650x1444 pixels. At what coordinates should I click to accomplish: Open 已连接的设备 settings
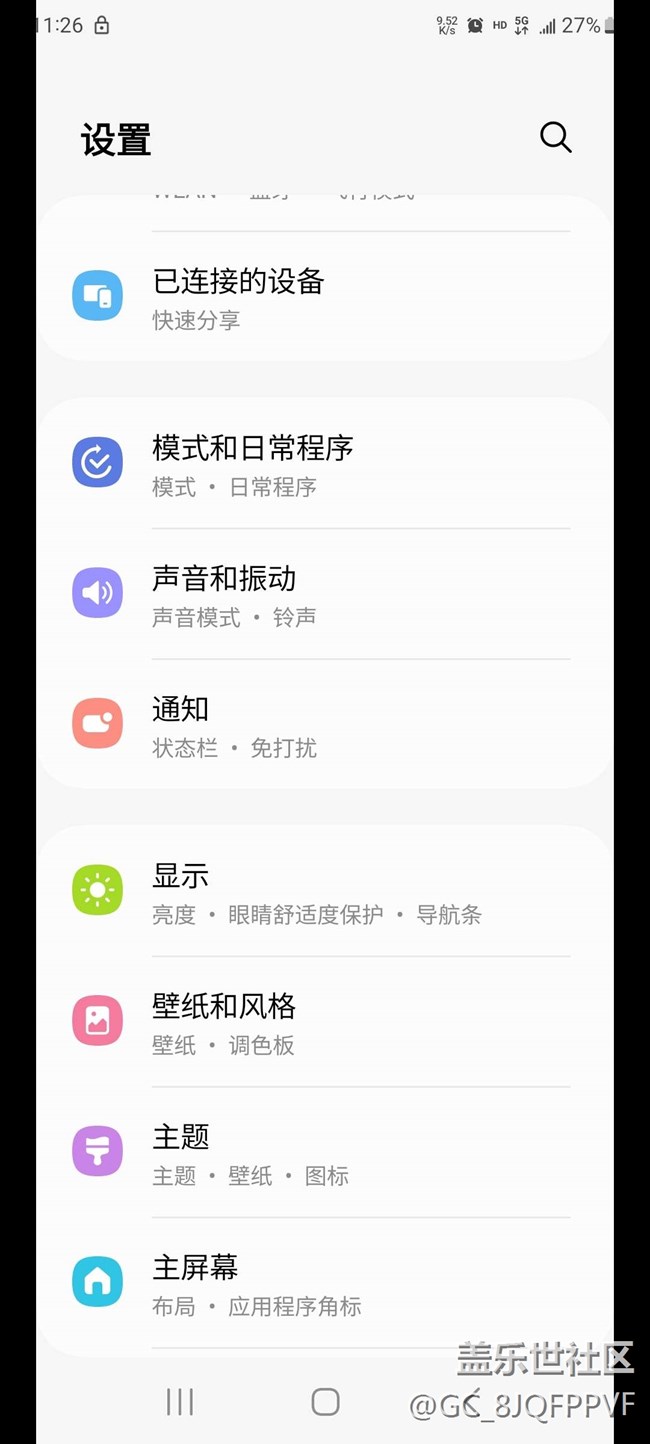[325, 297]
